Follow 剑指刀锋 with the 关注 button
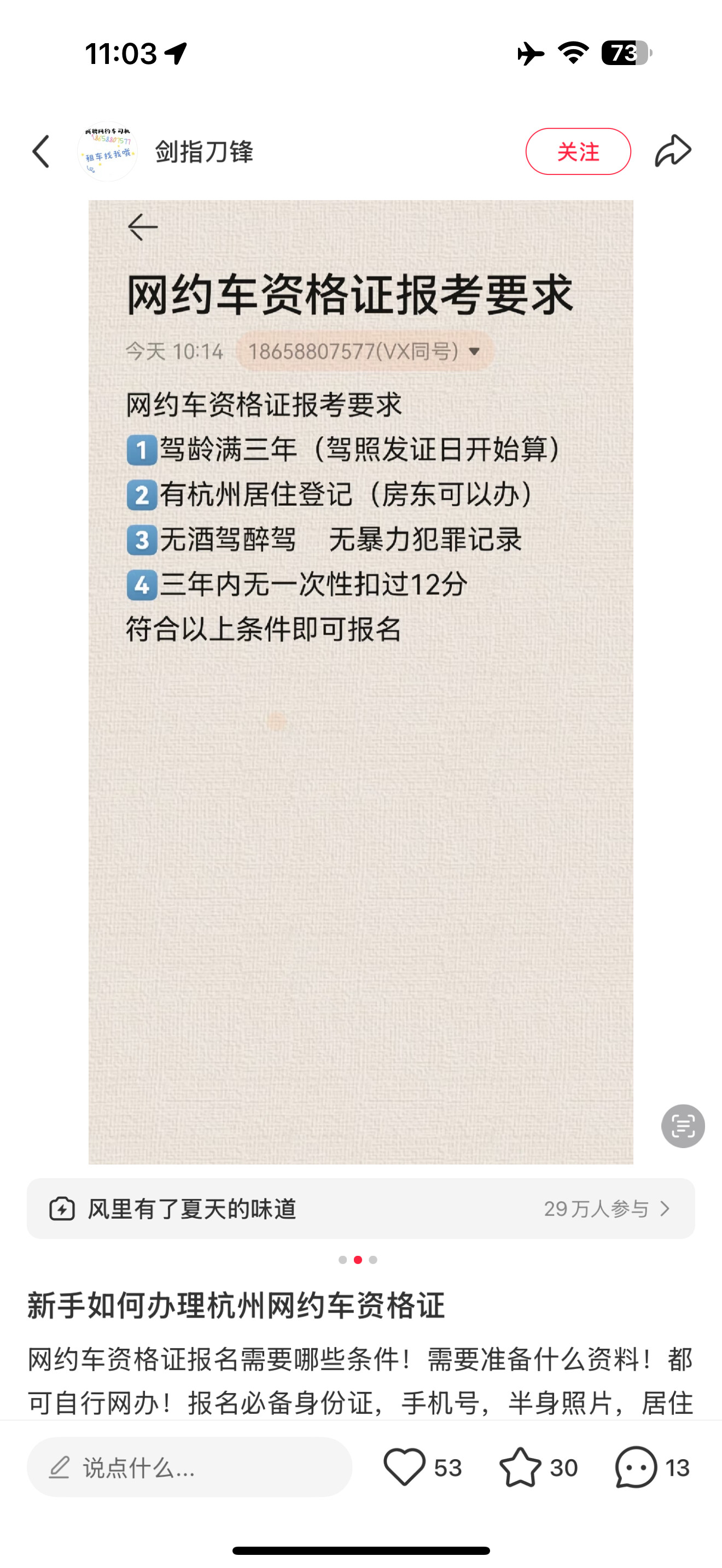 [x=578, y=151]
